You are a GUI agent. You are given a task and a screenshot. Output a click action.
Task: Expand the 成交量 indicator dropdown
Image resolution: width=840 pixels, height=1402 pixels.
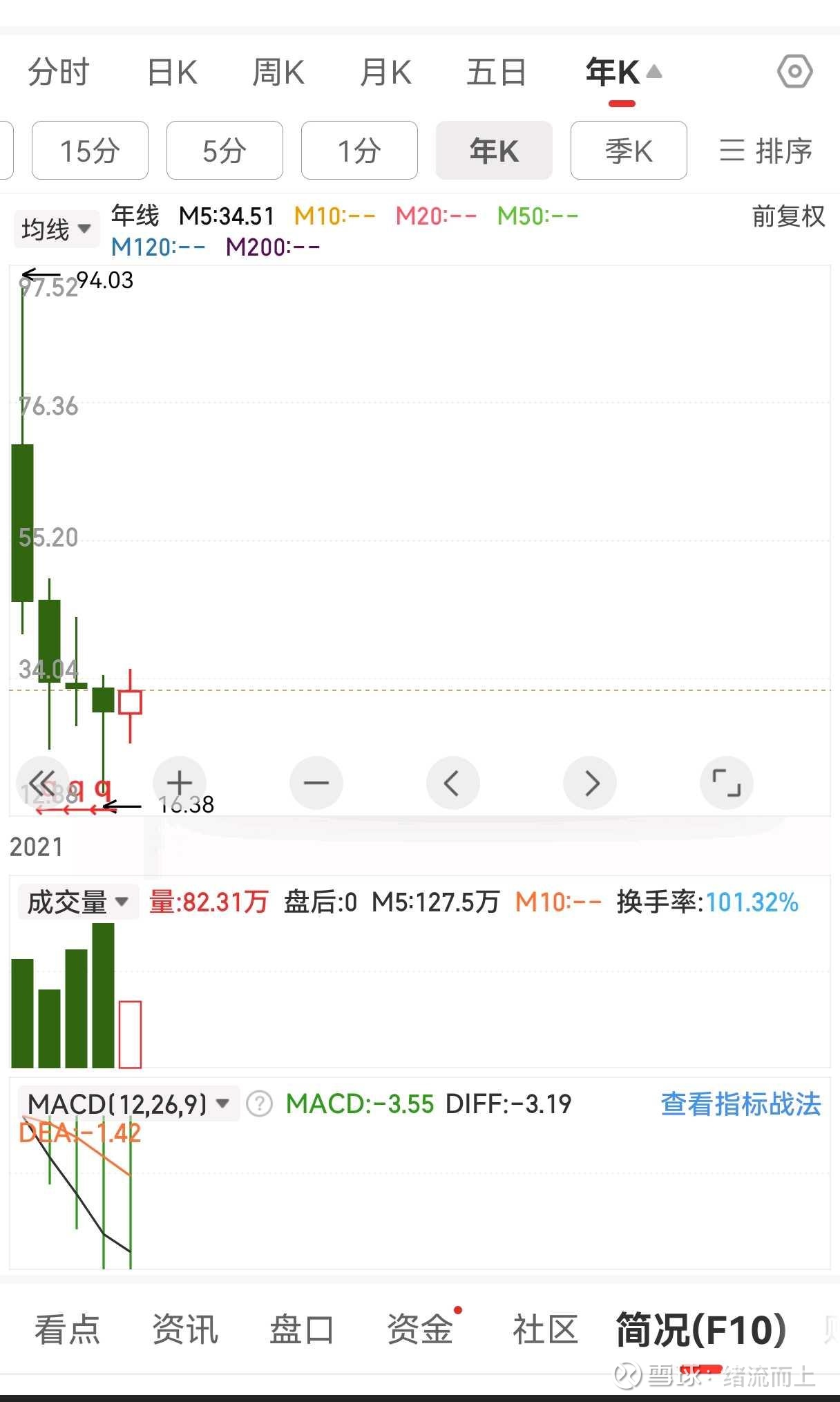coord(78,902)
